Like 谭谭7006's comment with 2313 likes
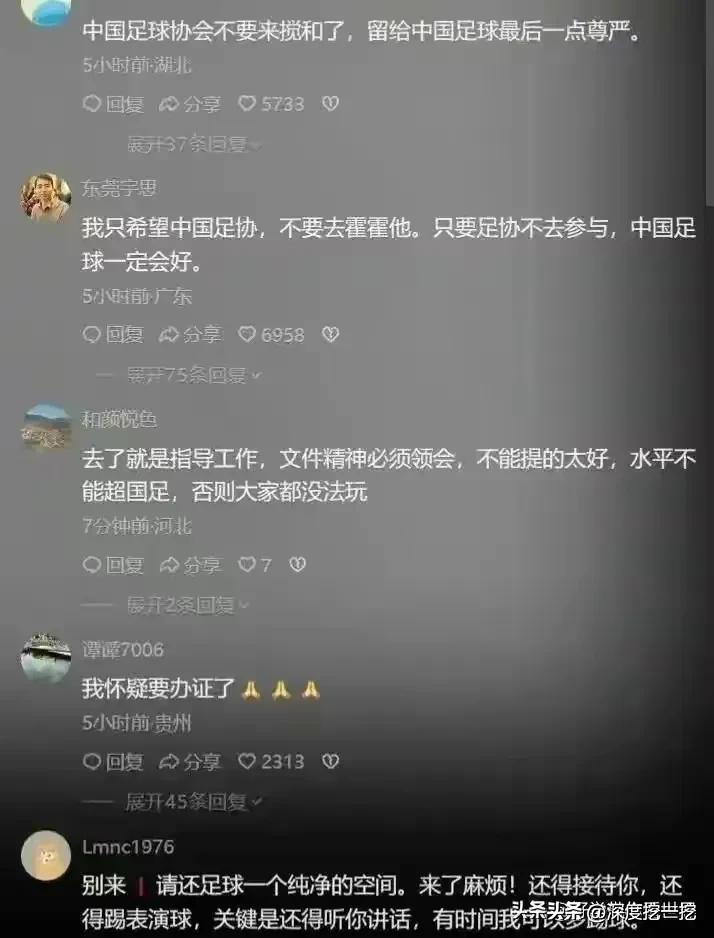Screen dimensions: 714x938 click(x=271, y=762)
